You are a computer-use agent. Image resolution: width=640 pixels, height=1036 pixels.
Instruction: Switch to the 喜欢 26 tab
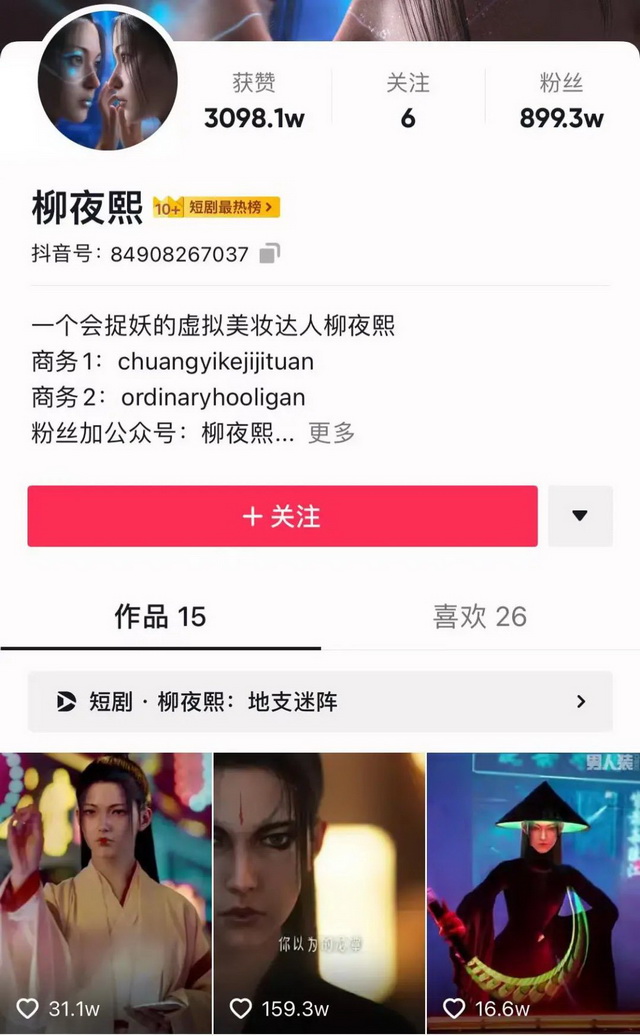479,616
